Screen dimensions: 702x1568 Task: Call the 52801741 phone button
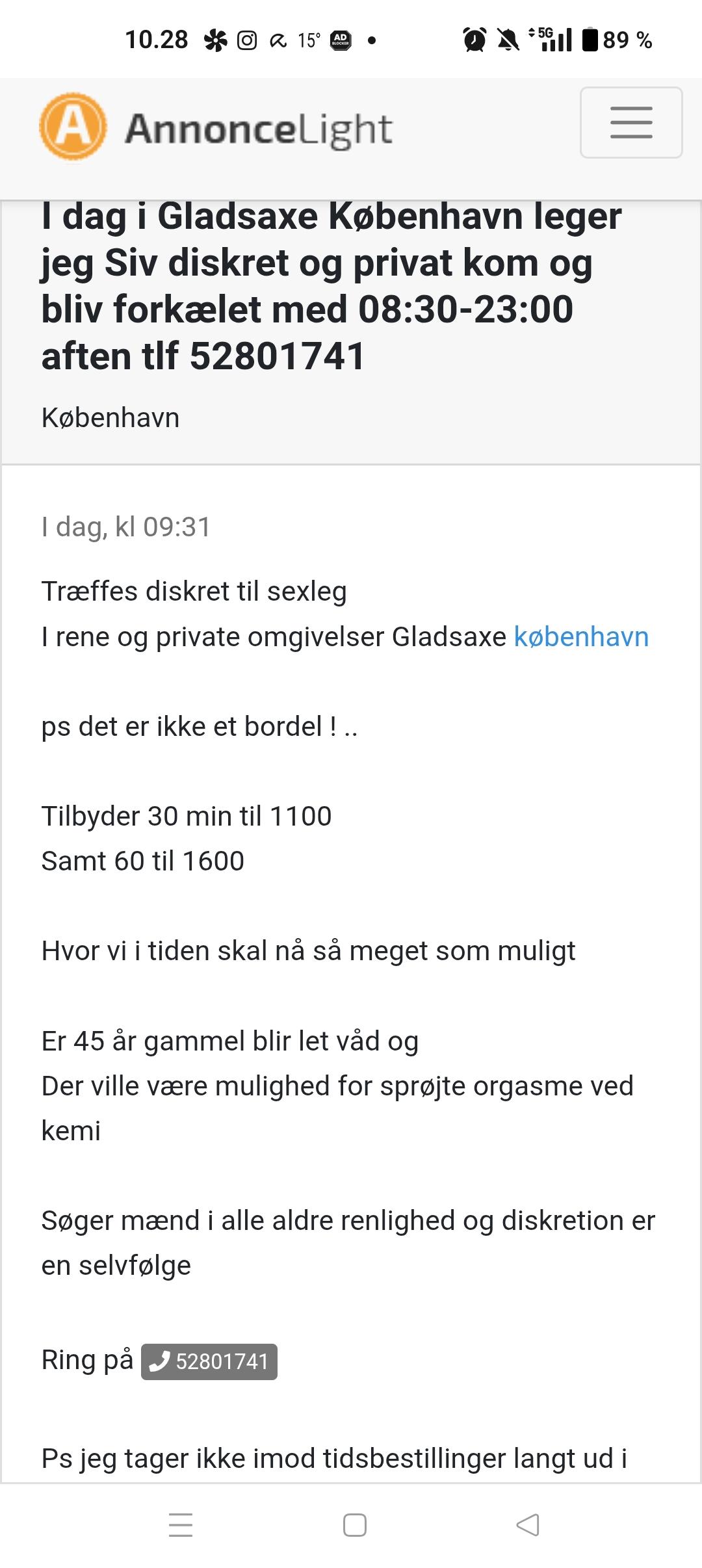[x=209, y=1361]
